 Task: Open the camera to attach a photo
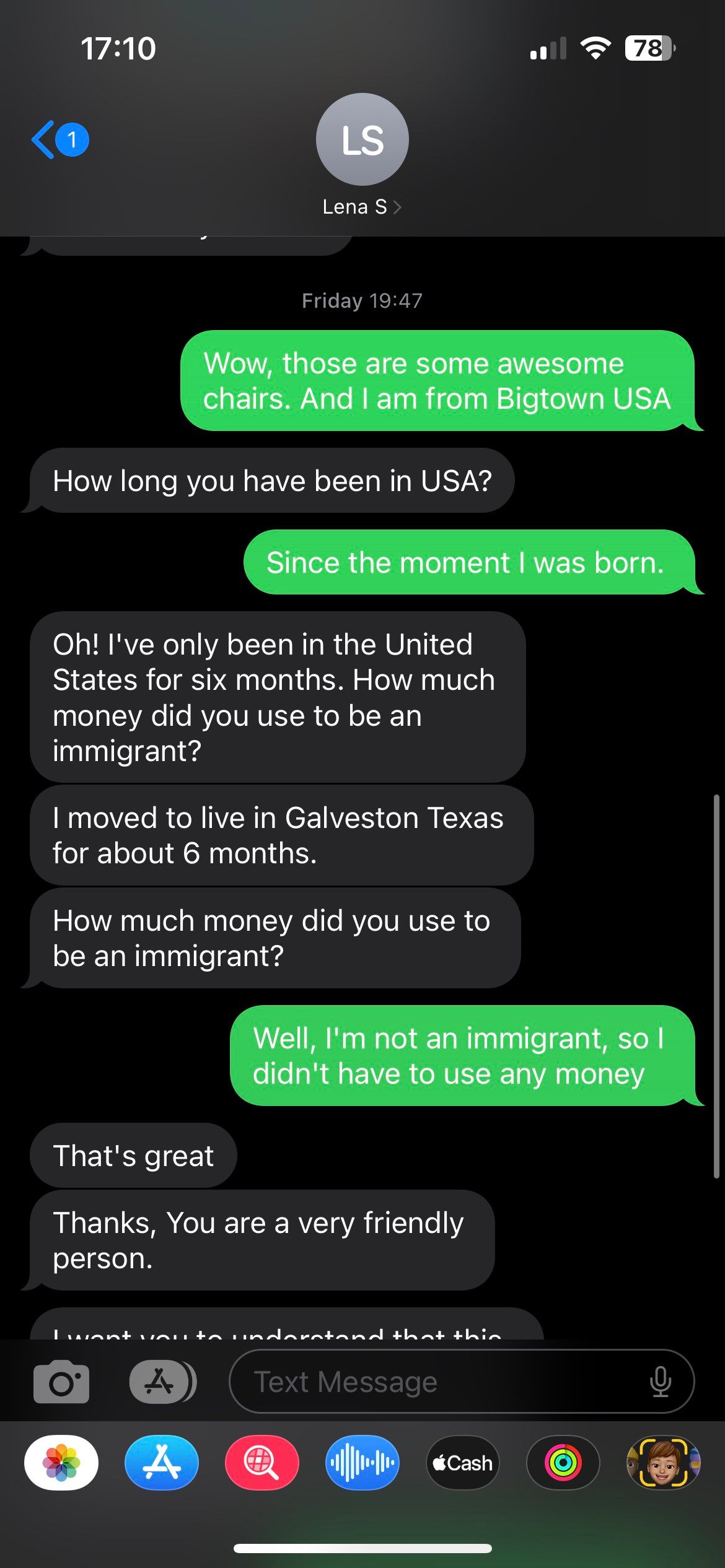pyautogui.click(x=61, y=1382)
